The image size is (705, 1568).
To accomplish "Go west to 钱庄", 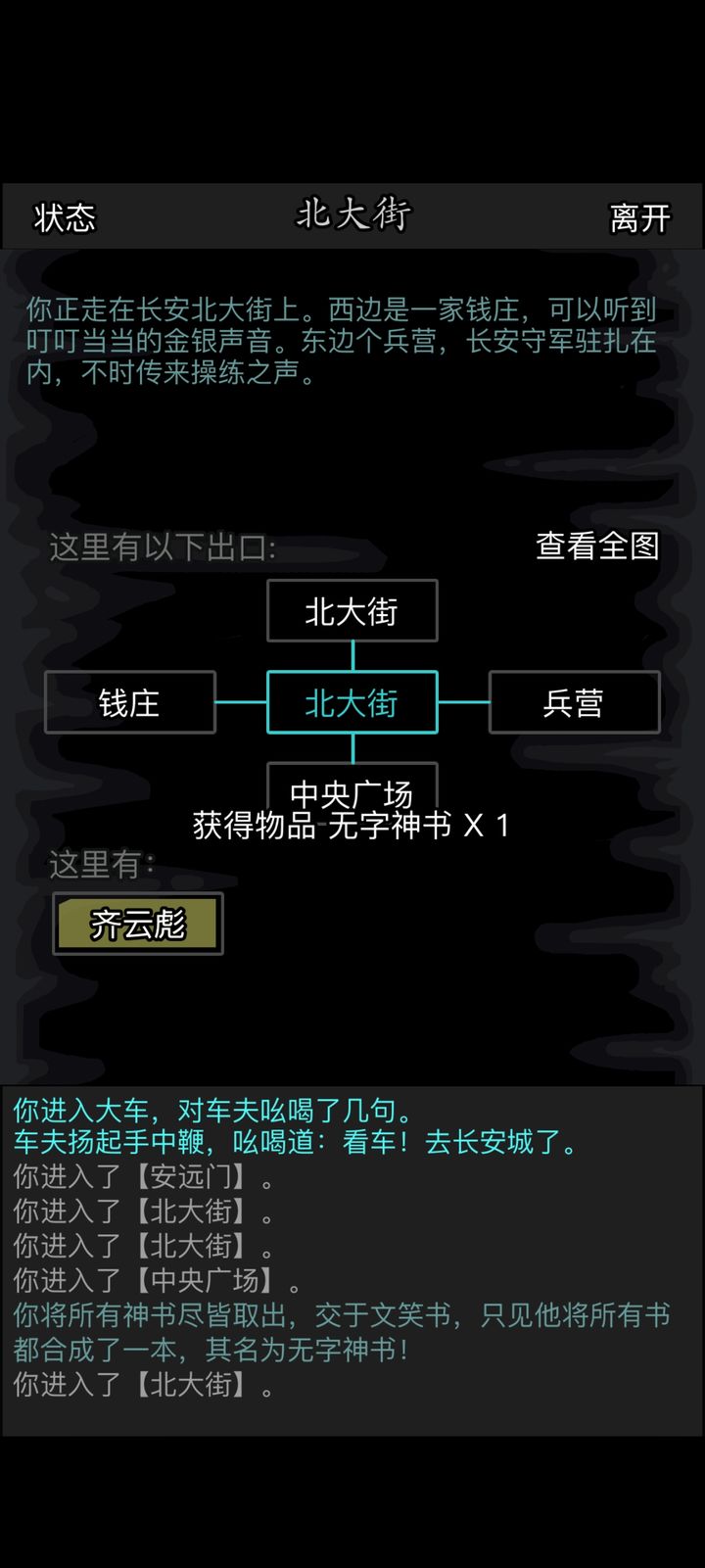I will coord(130,702).
